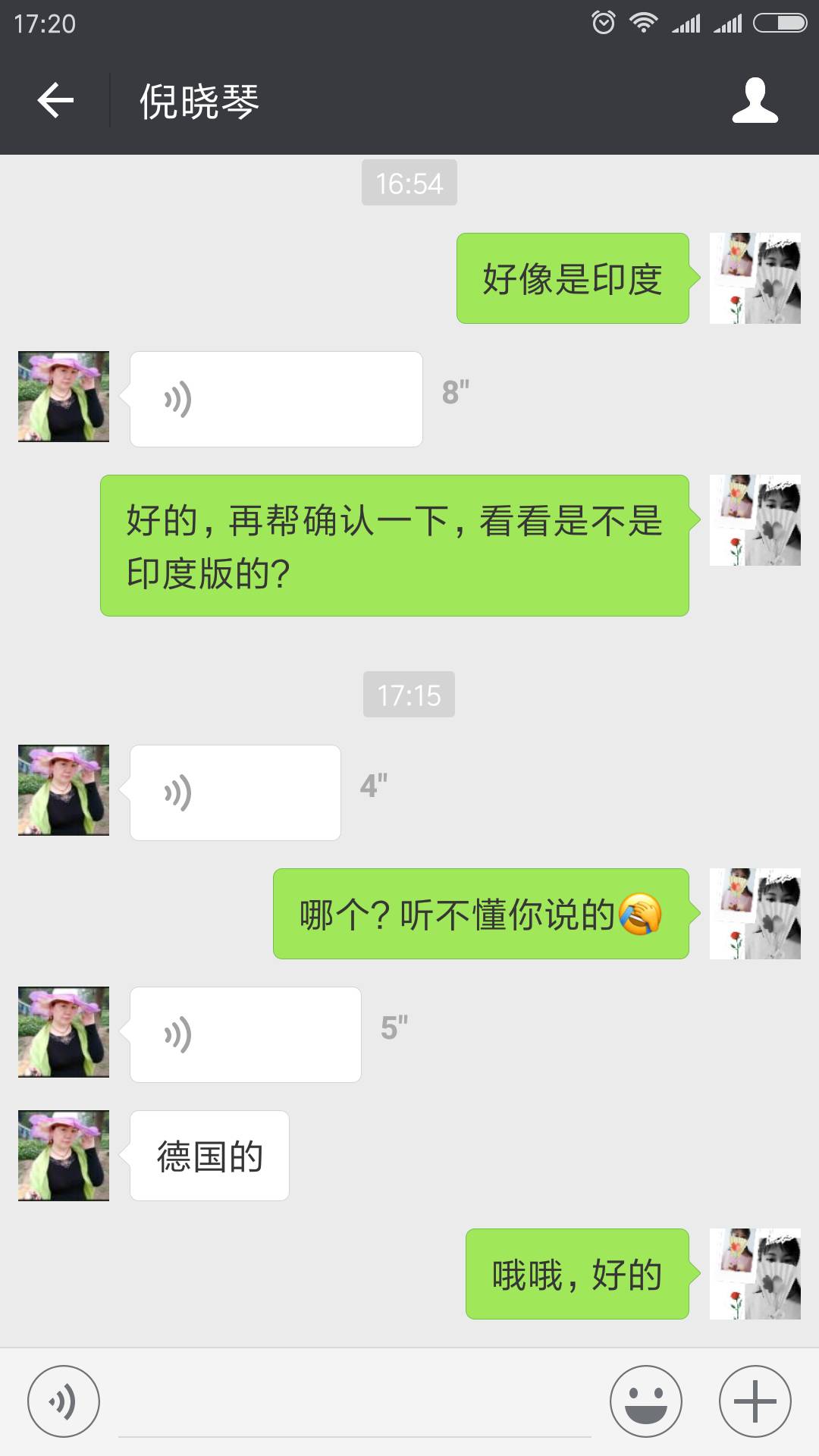Play the 8-second voice message
819x1456 pixels.
point(276,399)
